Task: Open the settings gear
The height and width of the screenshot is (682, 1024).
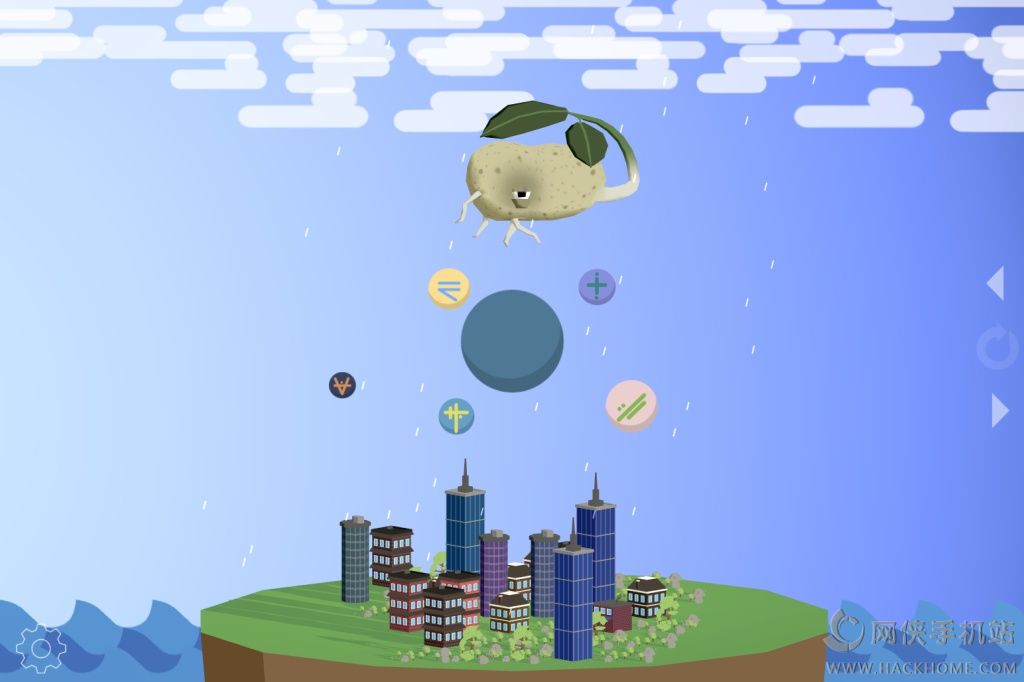Action: click(41, 649)
